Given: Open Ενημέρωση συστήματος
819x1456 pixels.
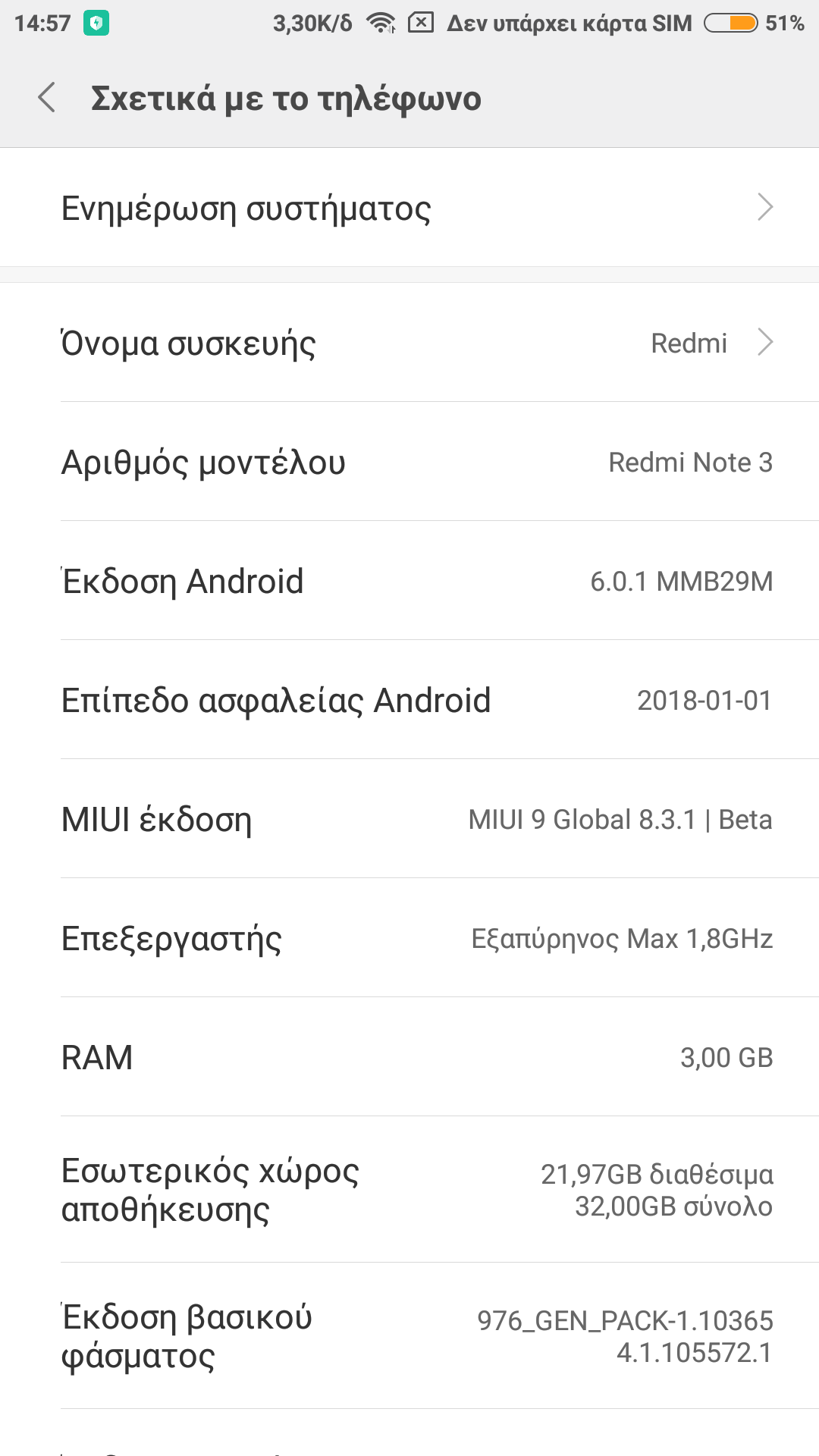Looking at the screenshot, I should pyautogui.click(x=409, y=208).
